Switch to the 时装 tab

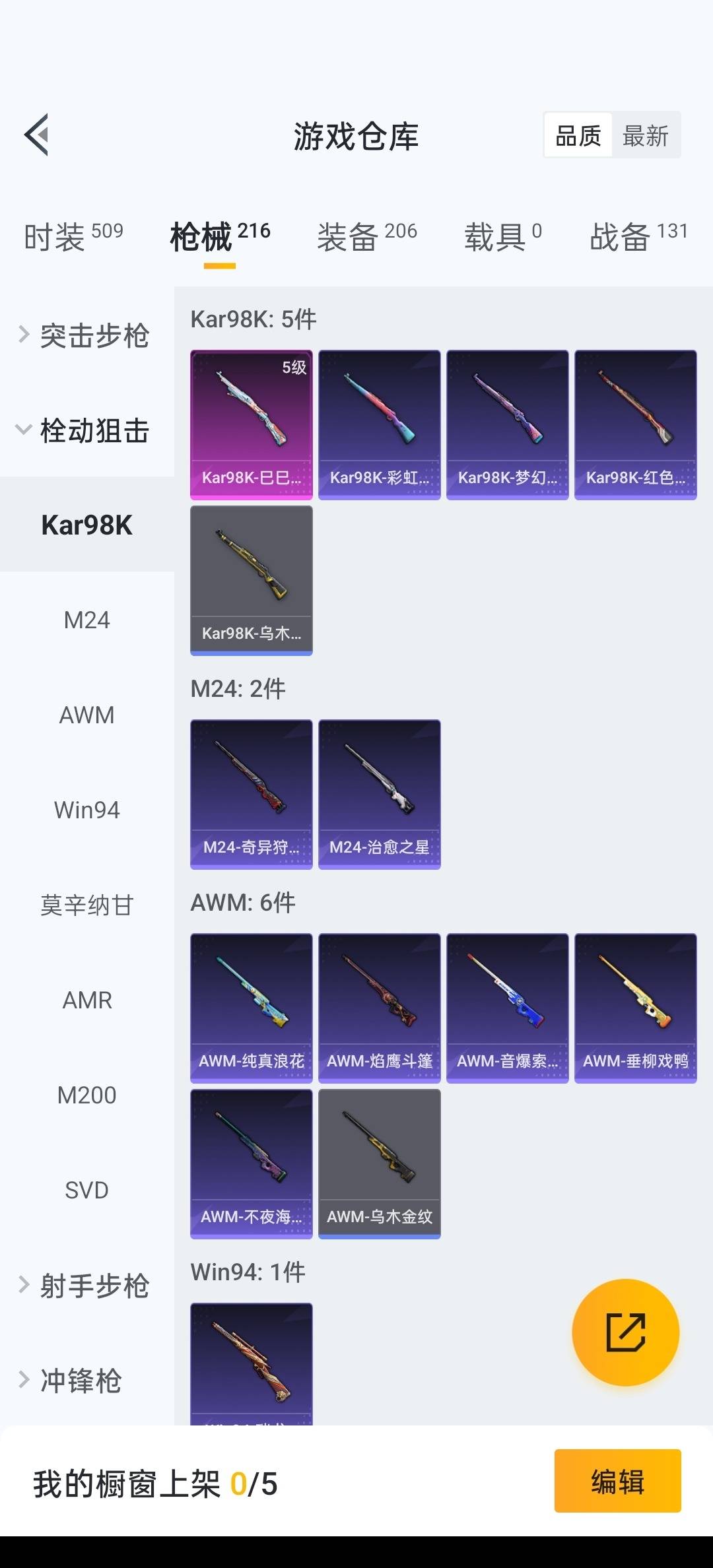pyautogui.click(x=73, y=237)
